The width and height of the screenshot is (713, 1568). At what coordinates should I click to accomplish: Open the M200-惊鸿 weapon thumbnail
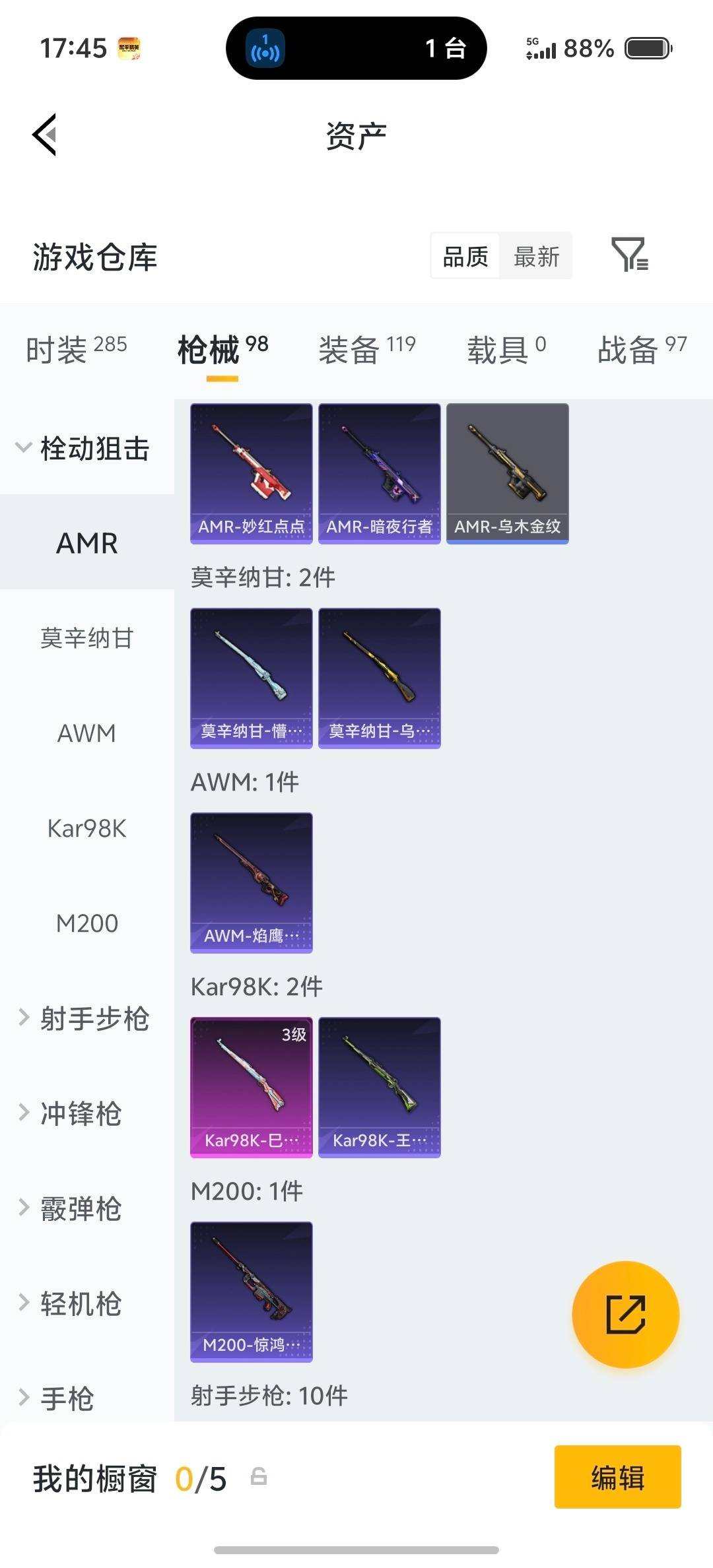252,1292
